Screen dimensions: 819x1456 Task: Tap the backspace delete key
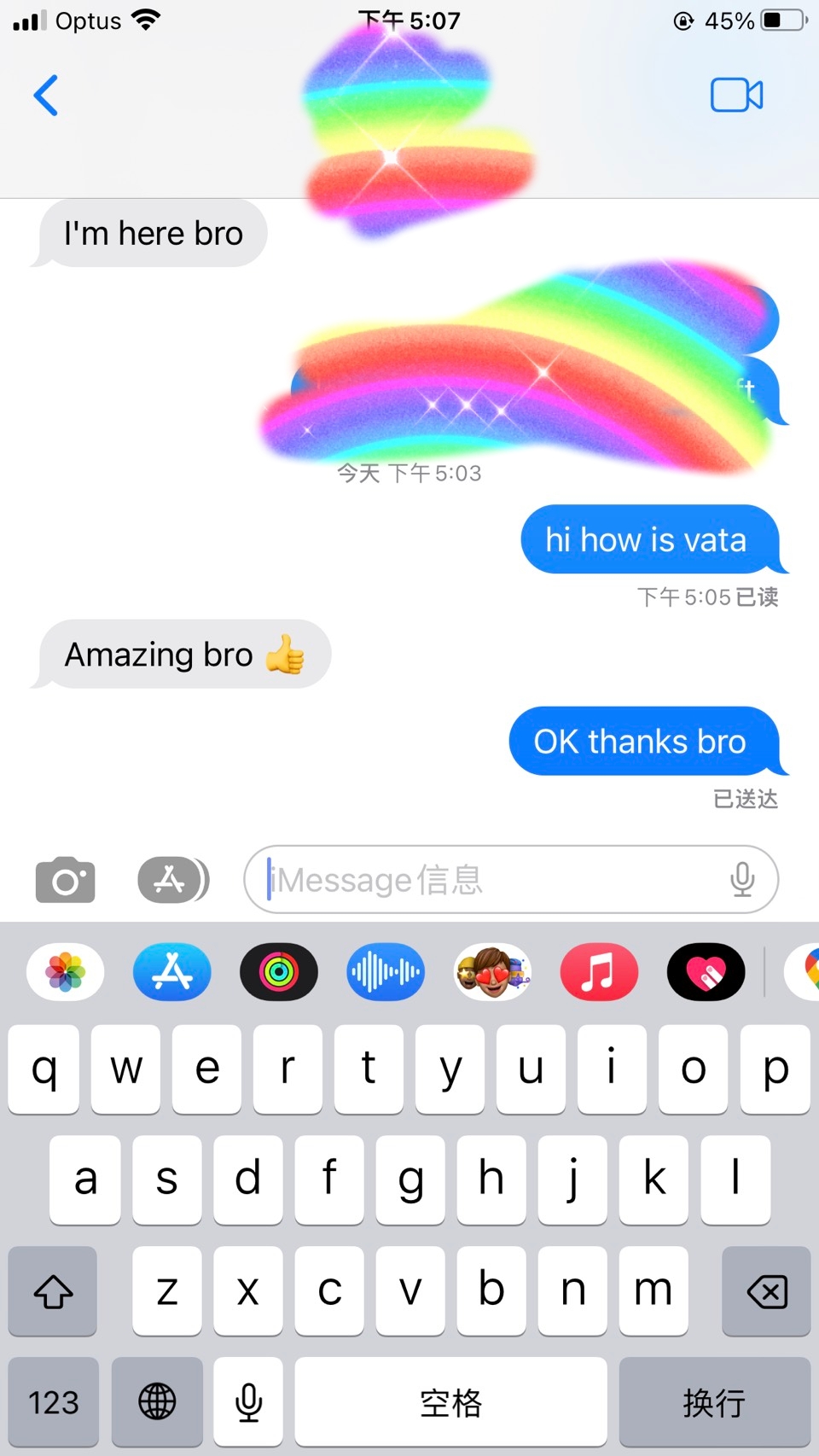pyautogui.click(x=766, y=1291)
